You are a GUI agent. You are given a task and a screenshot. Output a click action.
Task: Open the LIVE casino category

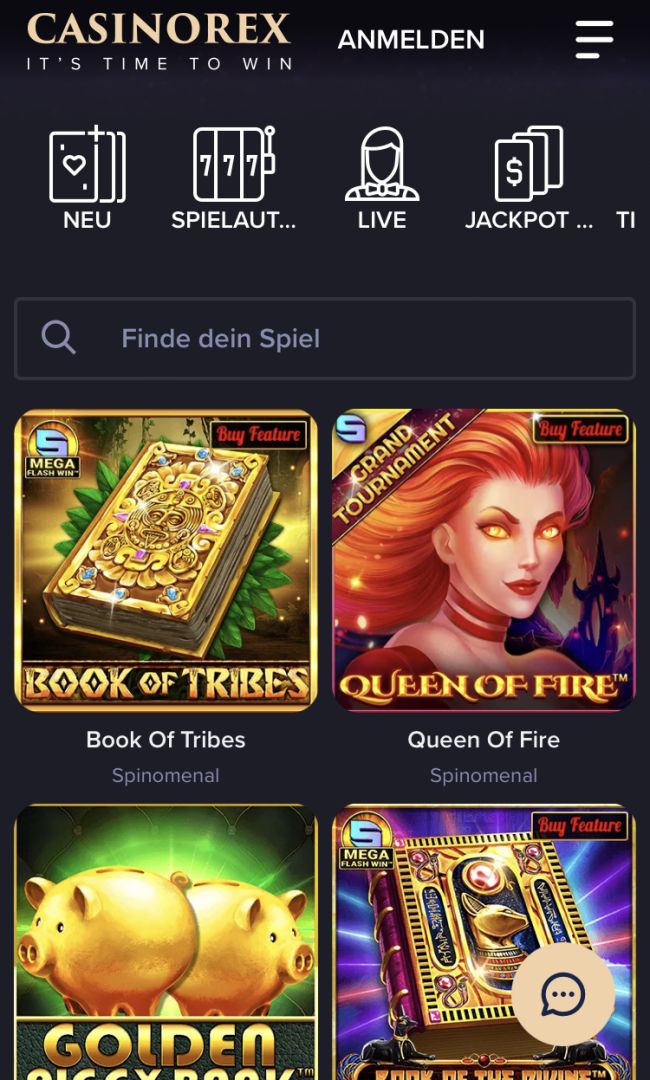coord(382,179)
